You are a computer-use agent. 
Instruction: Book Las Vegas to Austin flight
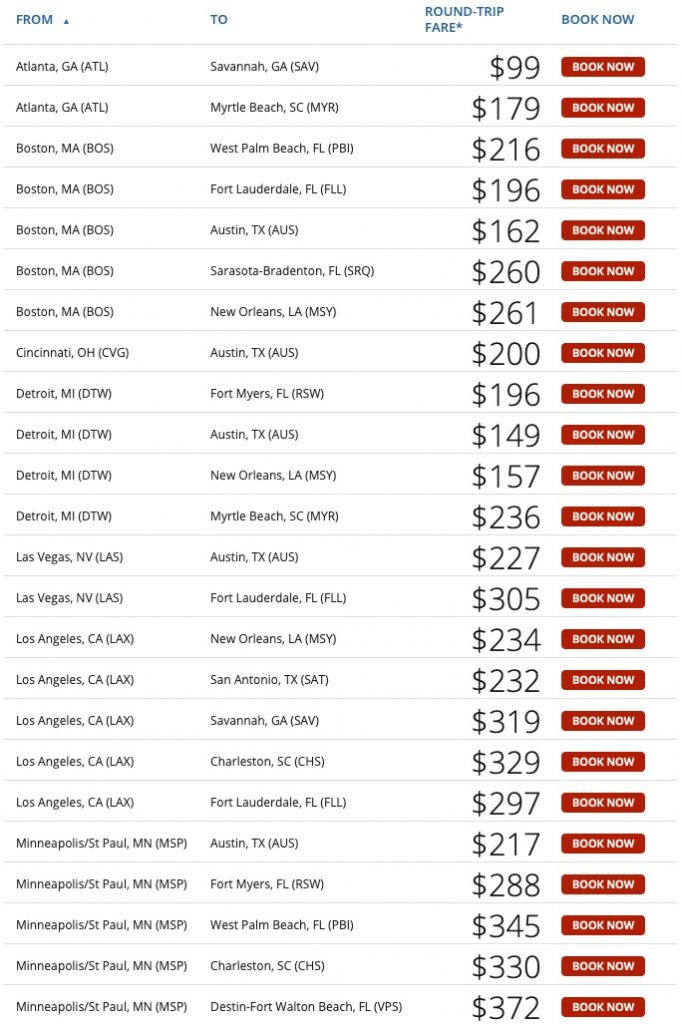click(x=603, y=557)
